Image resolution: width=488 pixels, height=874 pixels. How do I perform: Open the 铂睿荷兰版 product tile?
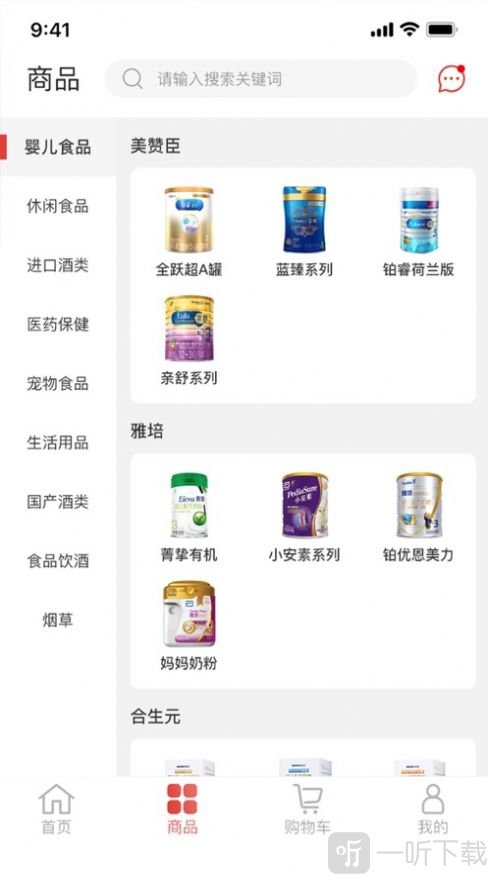418,231
